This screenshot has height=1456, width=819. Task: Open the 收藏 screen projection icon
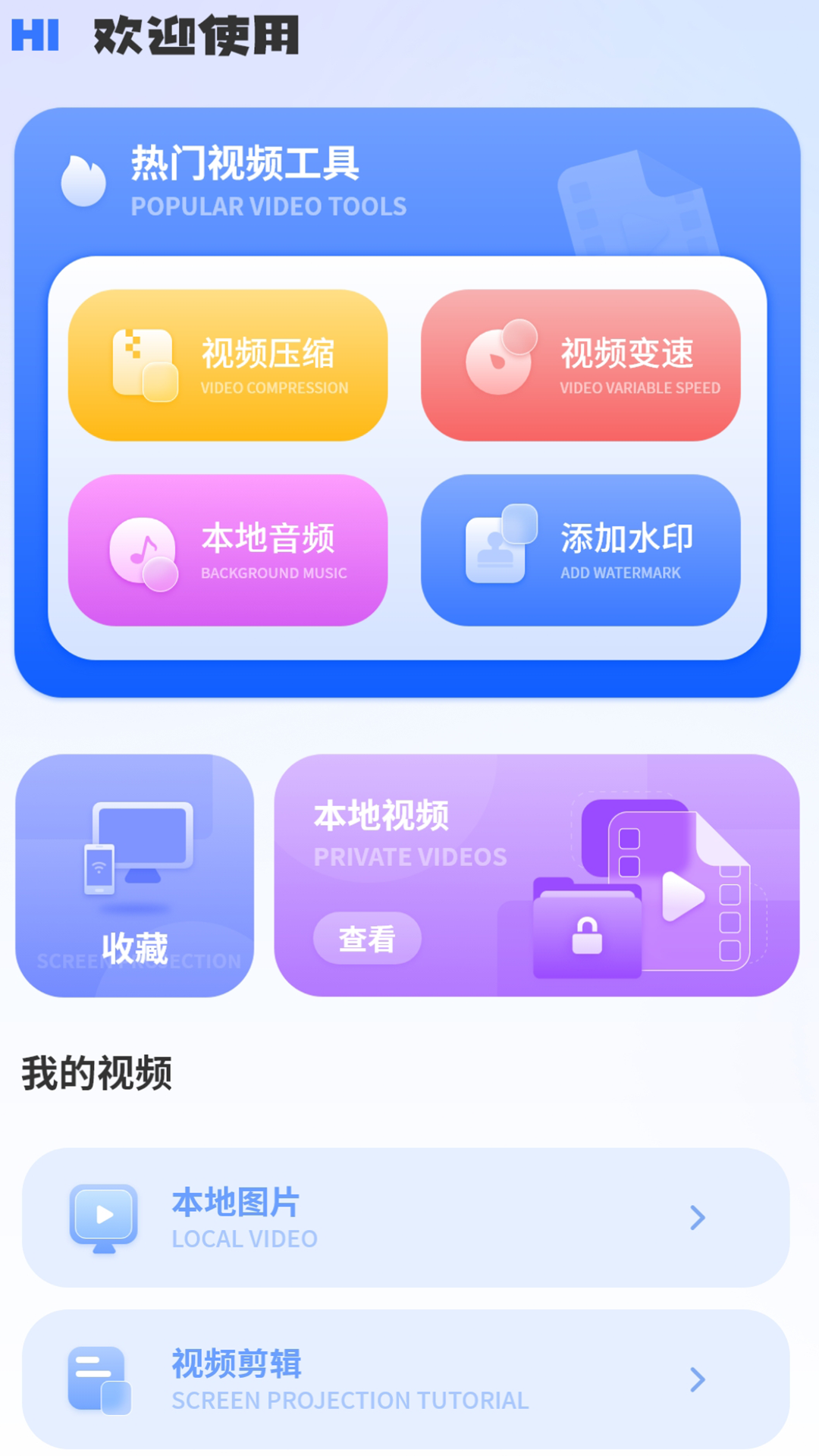point(136,846)
